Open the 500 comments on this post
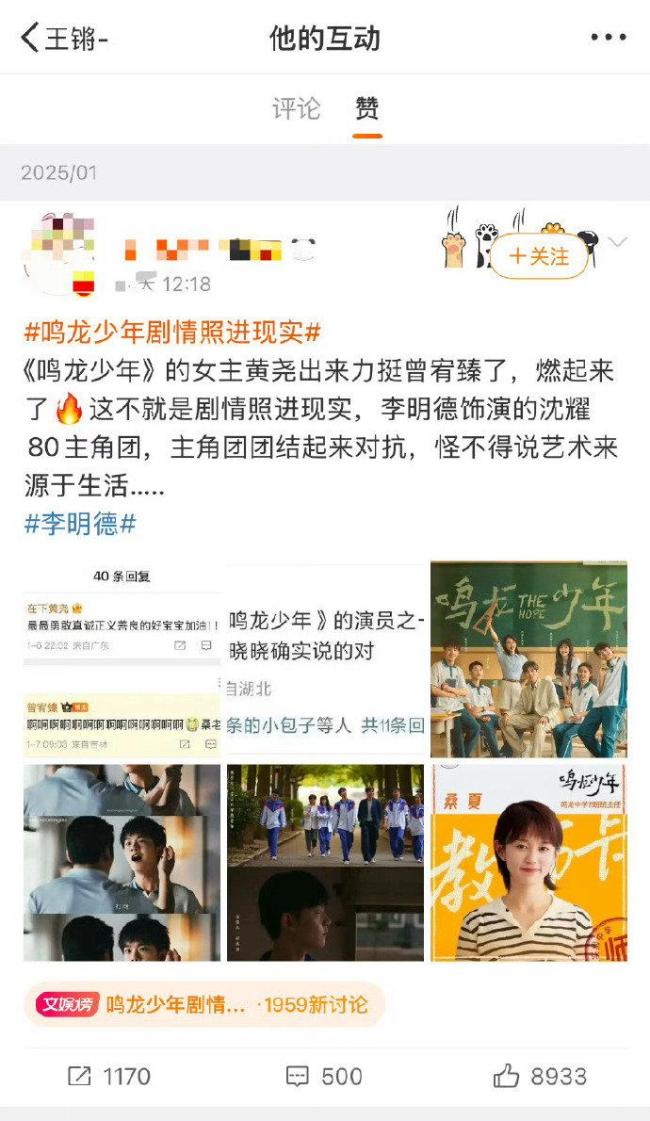 [324, 1076]
